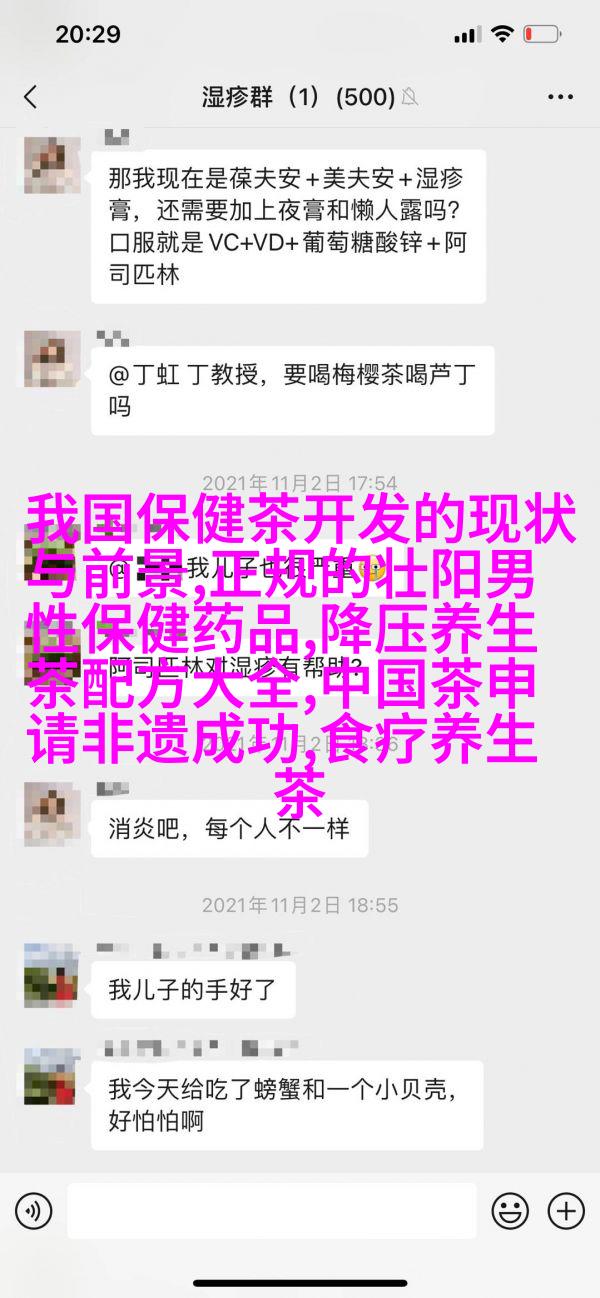Go back from the 湿疹群 chat

pos(30,97)
